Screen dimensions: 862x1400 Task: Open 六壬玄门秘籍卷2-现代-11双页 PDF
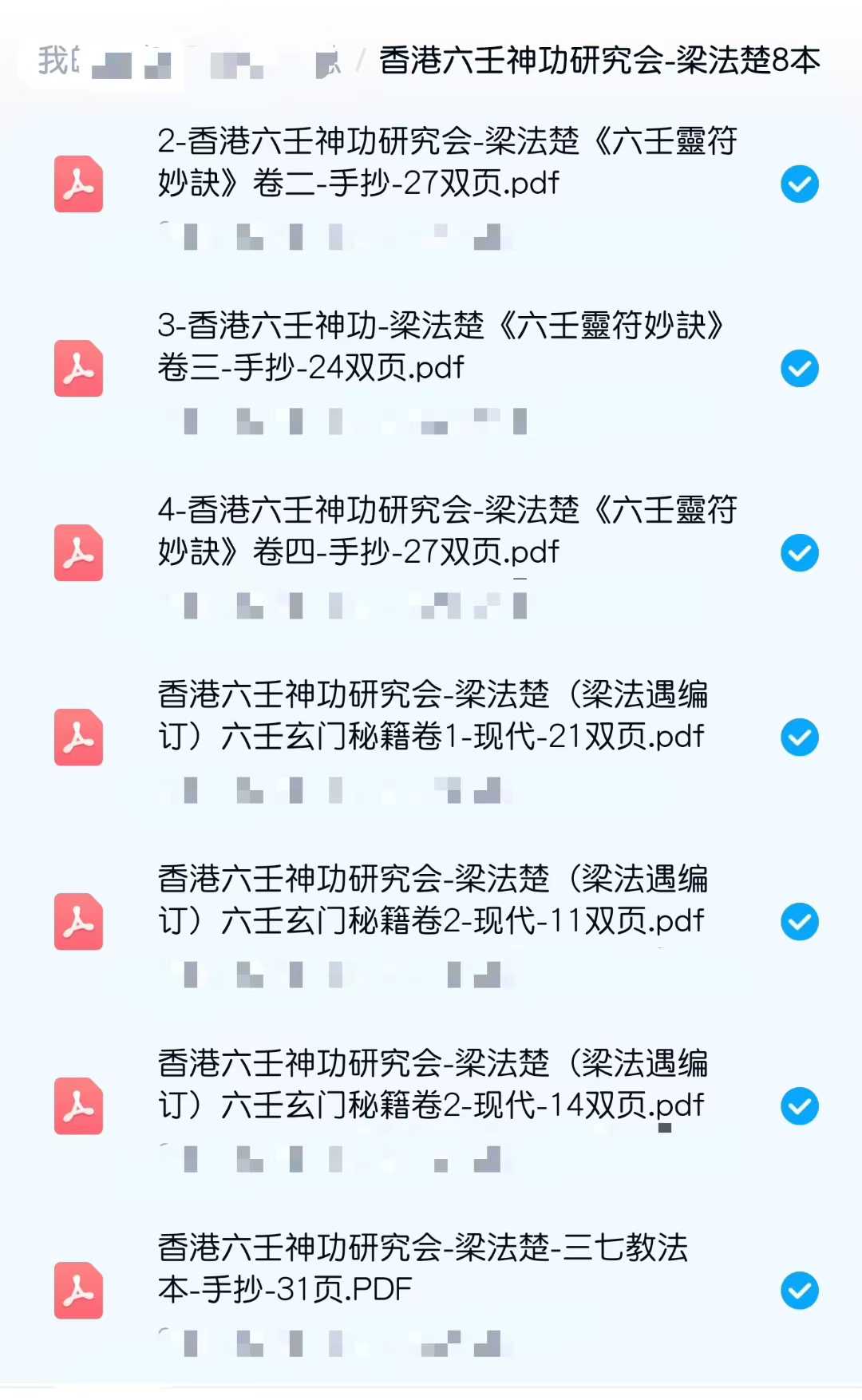[x=431, y=900]
